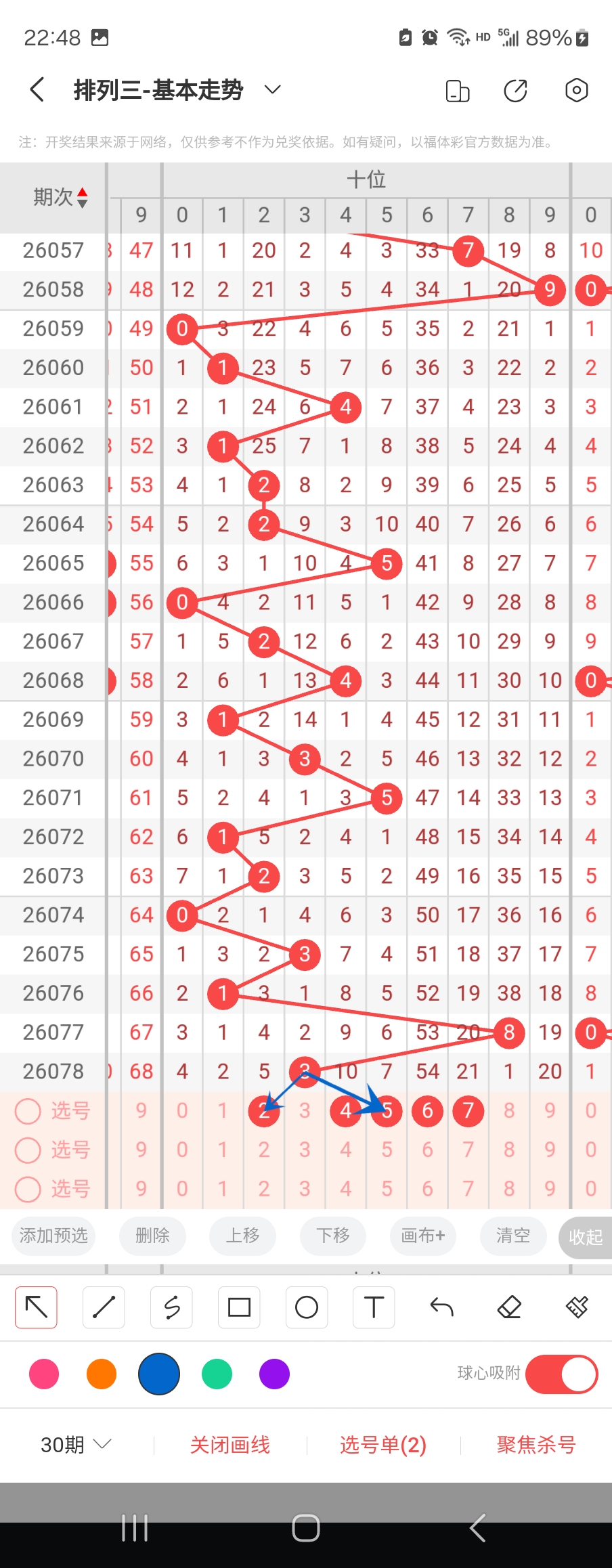612x1568 pixels.
Task: Open the hexagon settings icon
Action: [x=576, y=90]
